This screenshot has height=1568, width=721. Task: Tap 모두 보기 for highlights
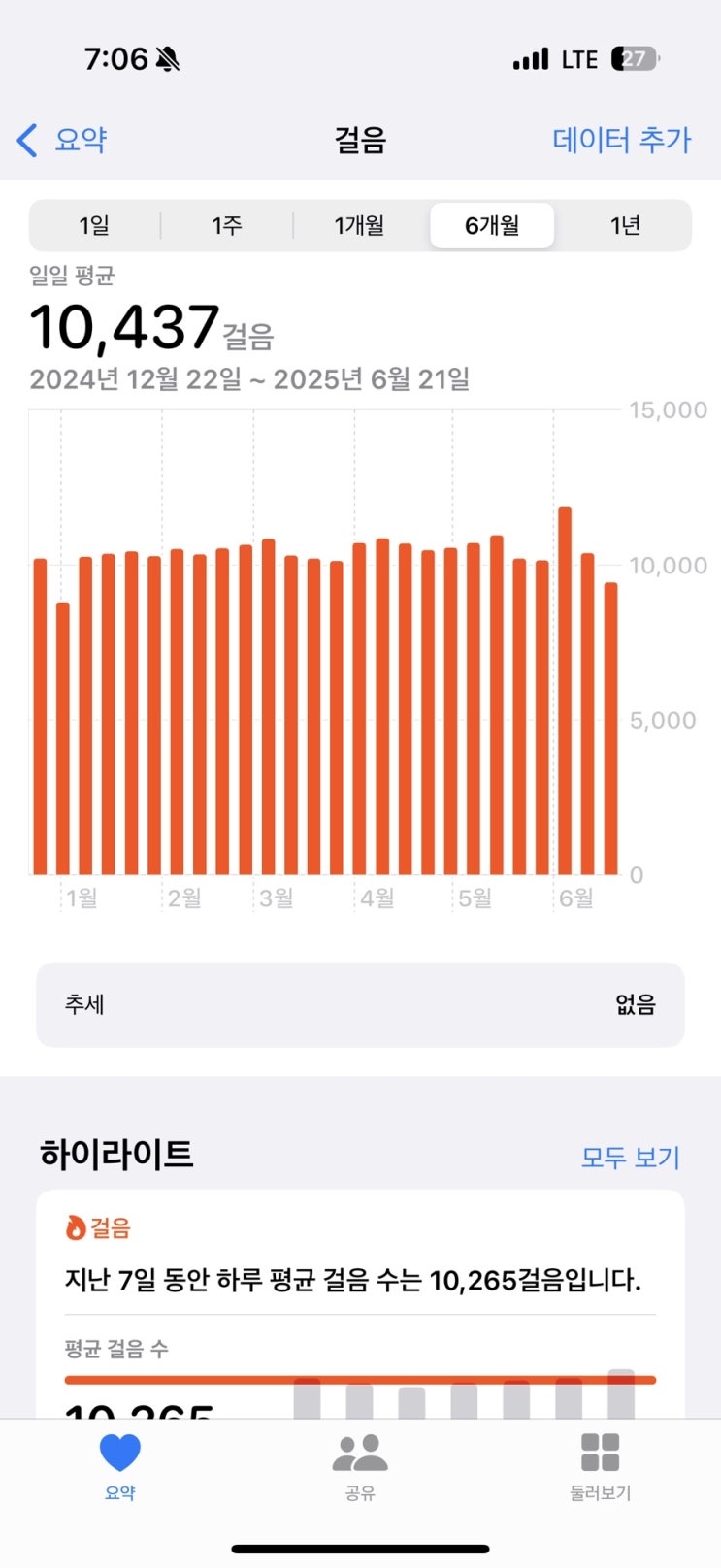click(630, 1157)
